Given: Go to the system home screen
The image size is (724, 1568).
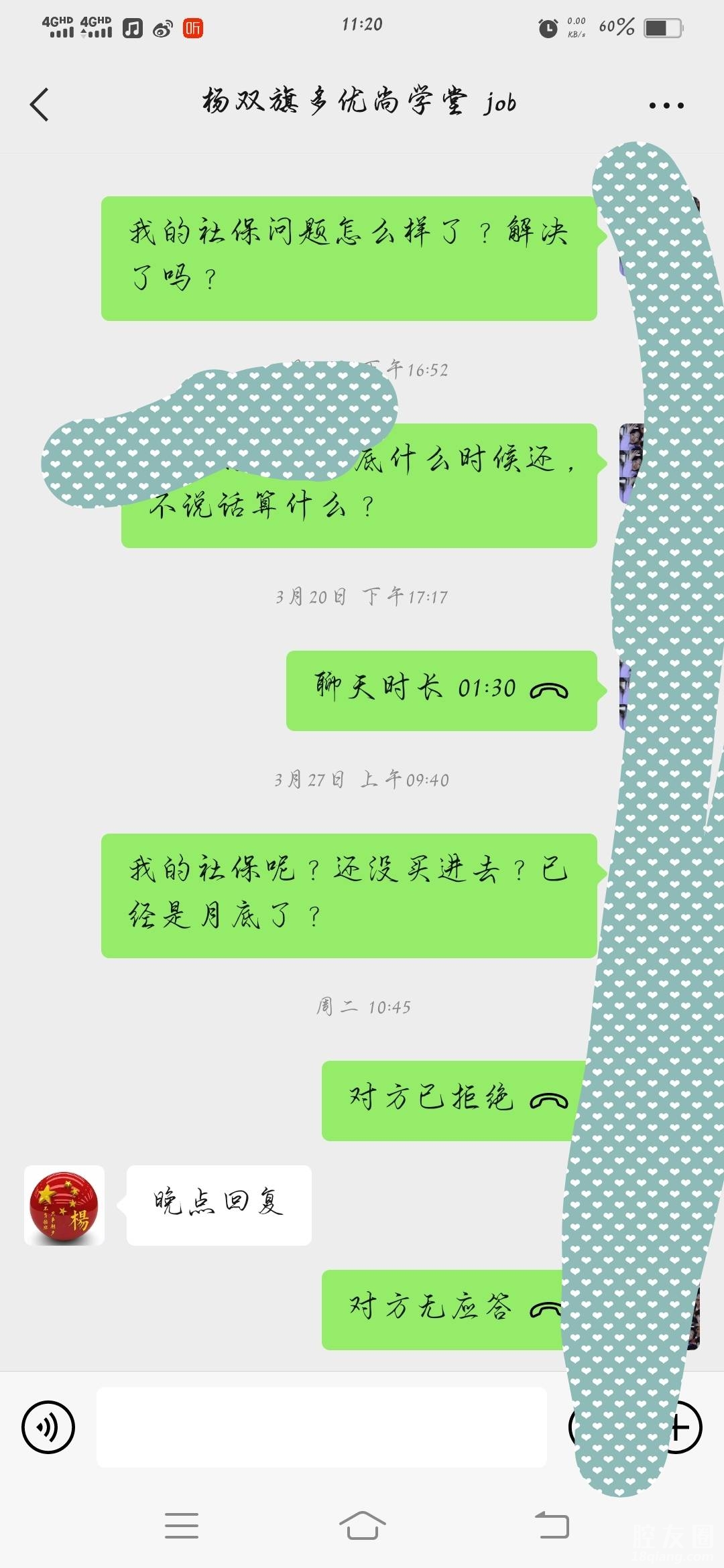Looking at the screenshot, I should coord(362,1526).
